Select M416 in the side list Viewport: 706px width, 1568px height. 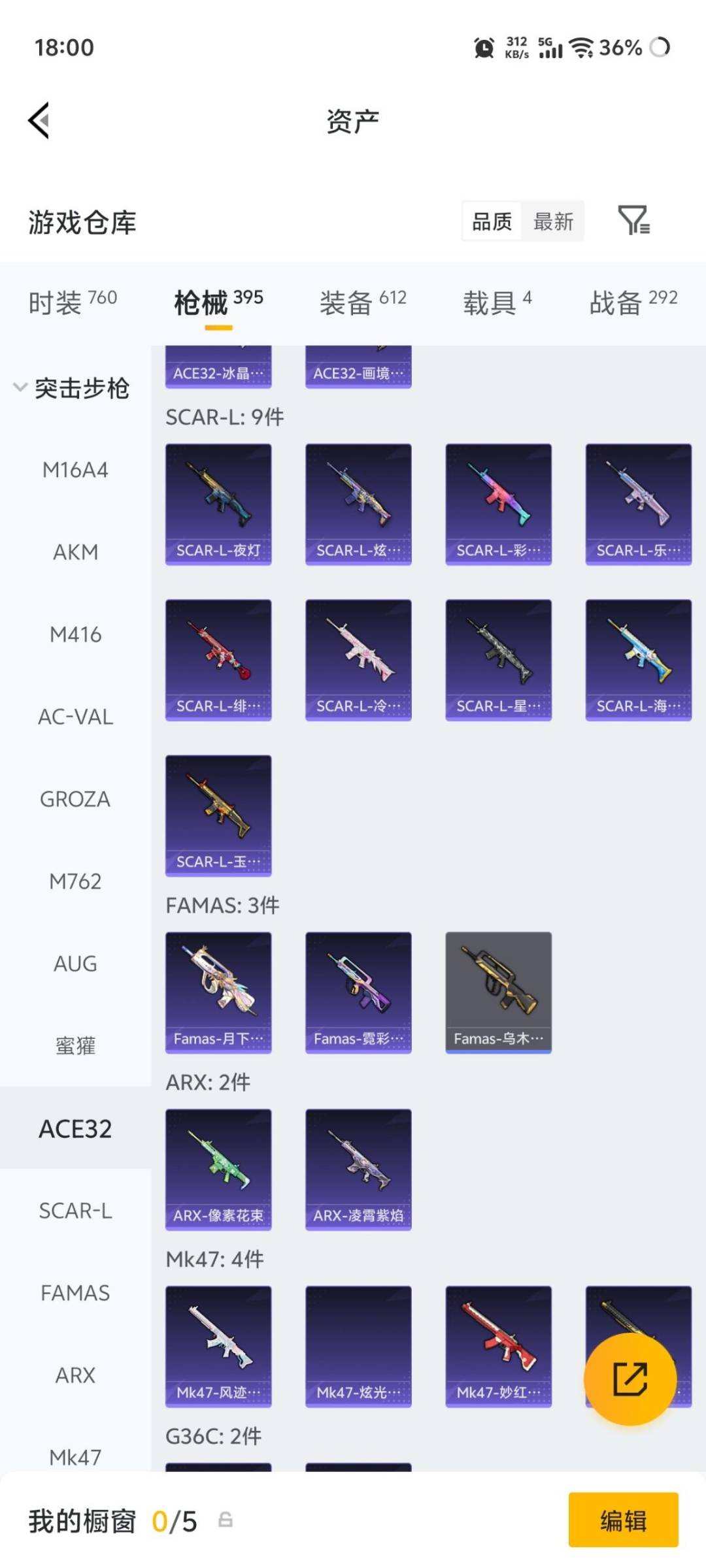75,634
